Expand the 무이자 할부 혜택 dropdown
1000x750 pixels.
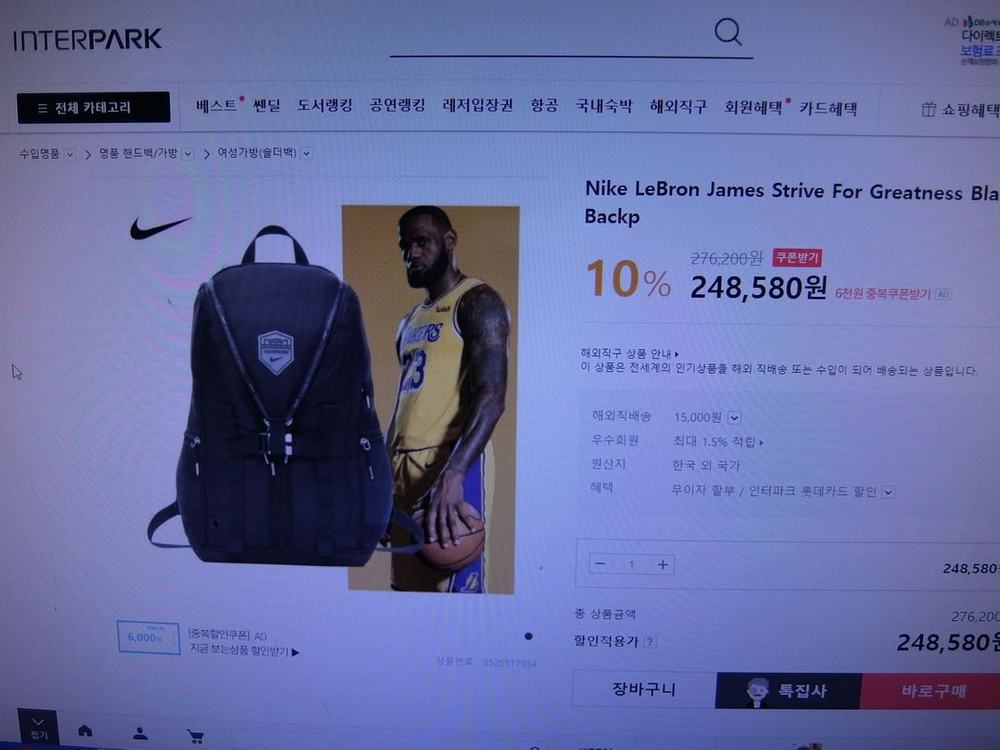[x=888, y=492]
